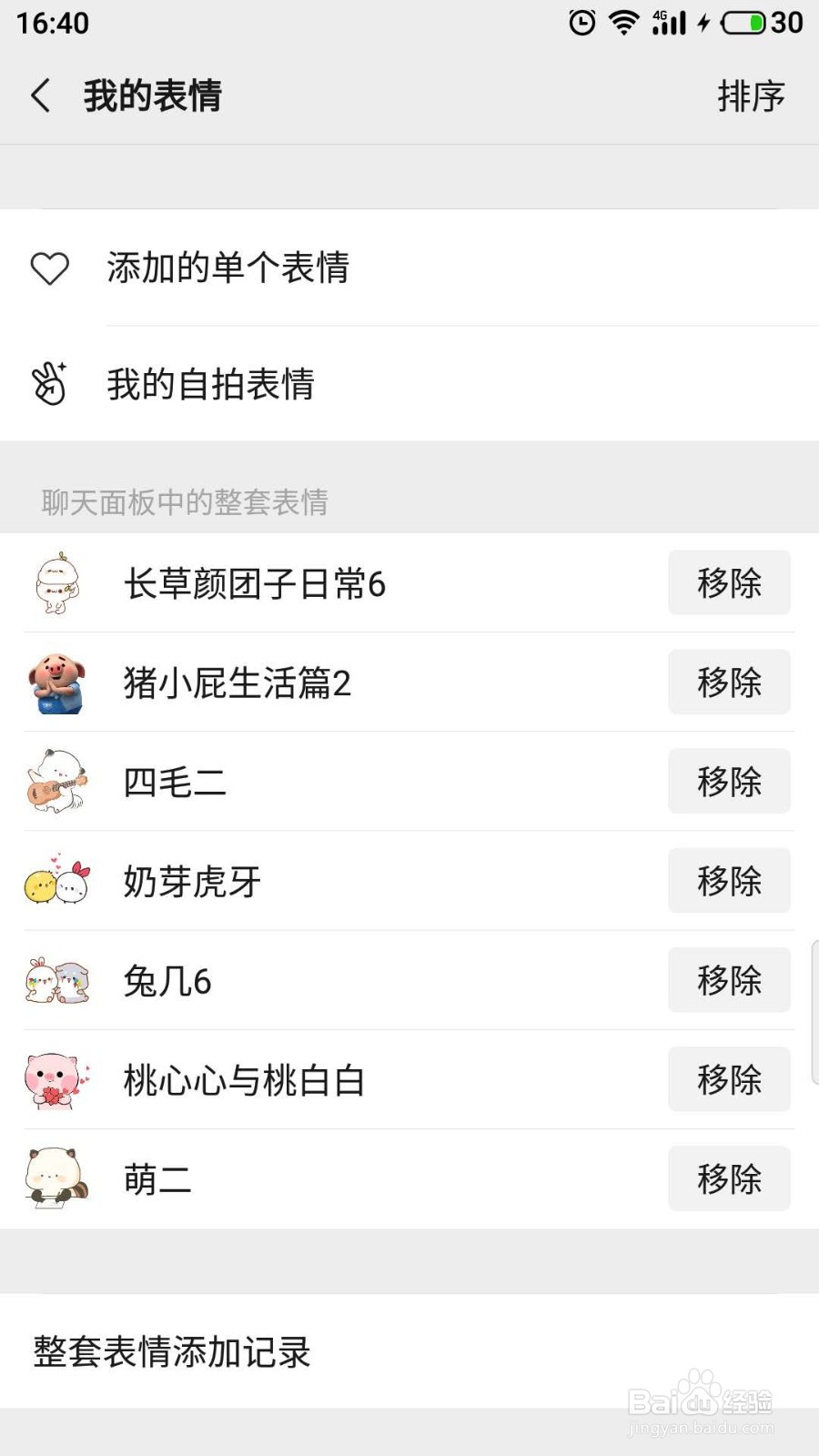Go back using the left arrow
This screenshot has width=819, height=1456.
[x=40, y=94]
